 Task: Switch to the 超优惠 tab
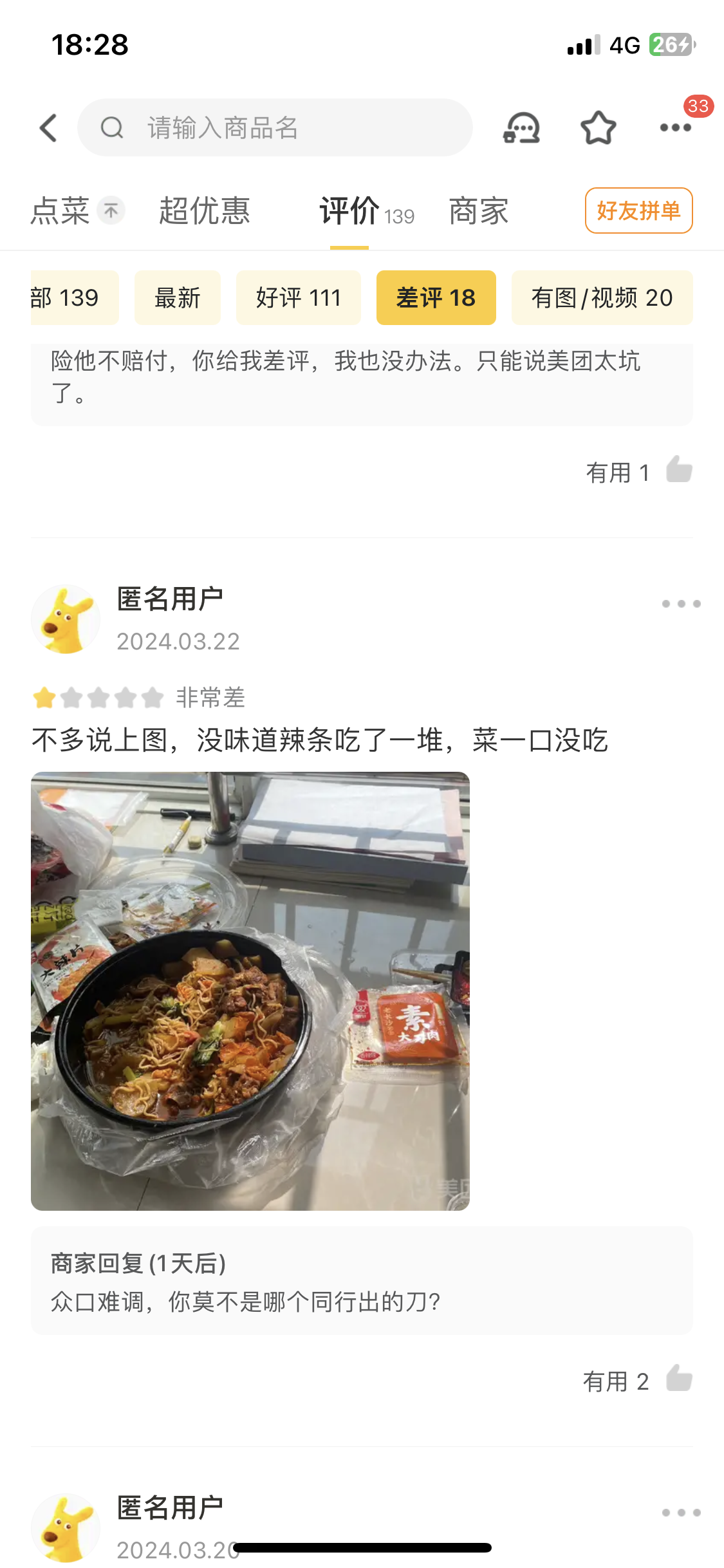204,211
